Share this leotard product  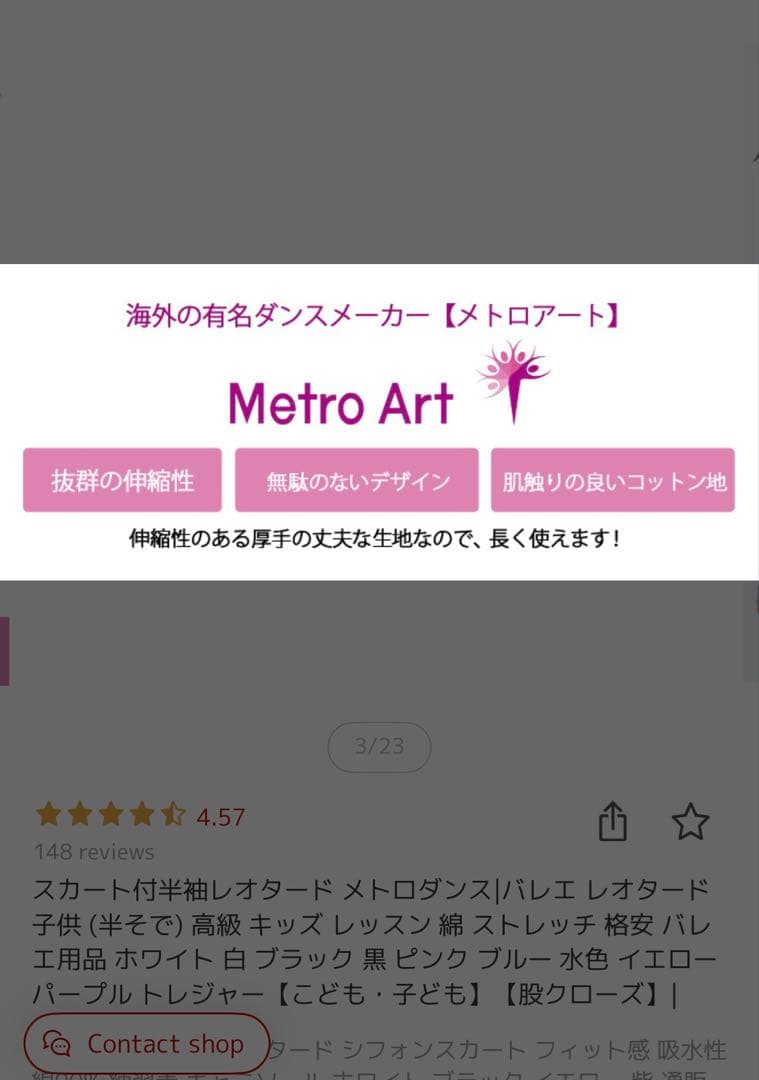[612, 822]
